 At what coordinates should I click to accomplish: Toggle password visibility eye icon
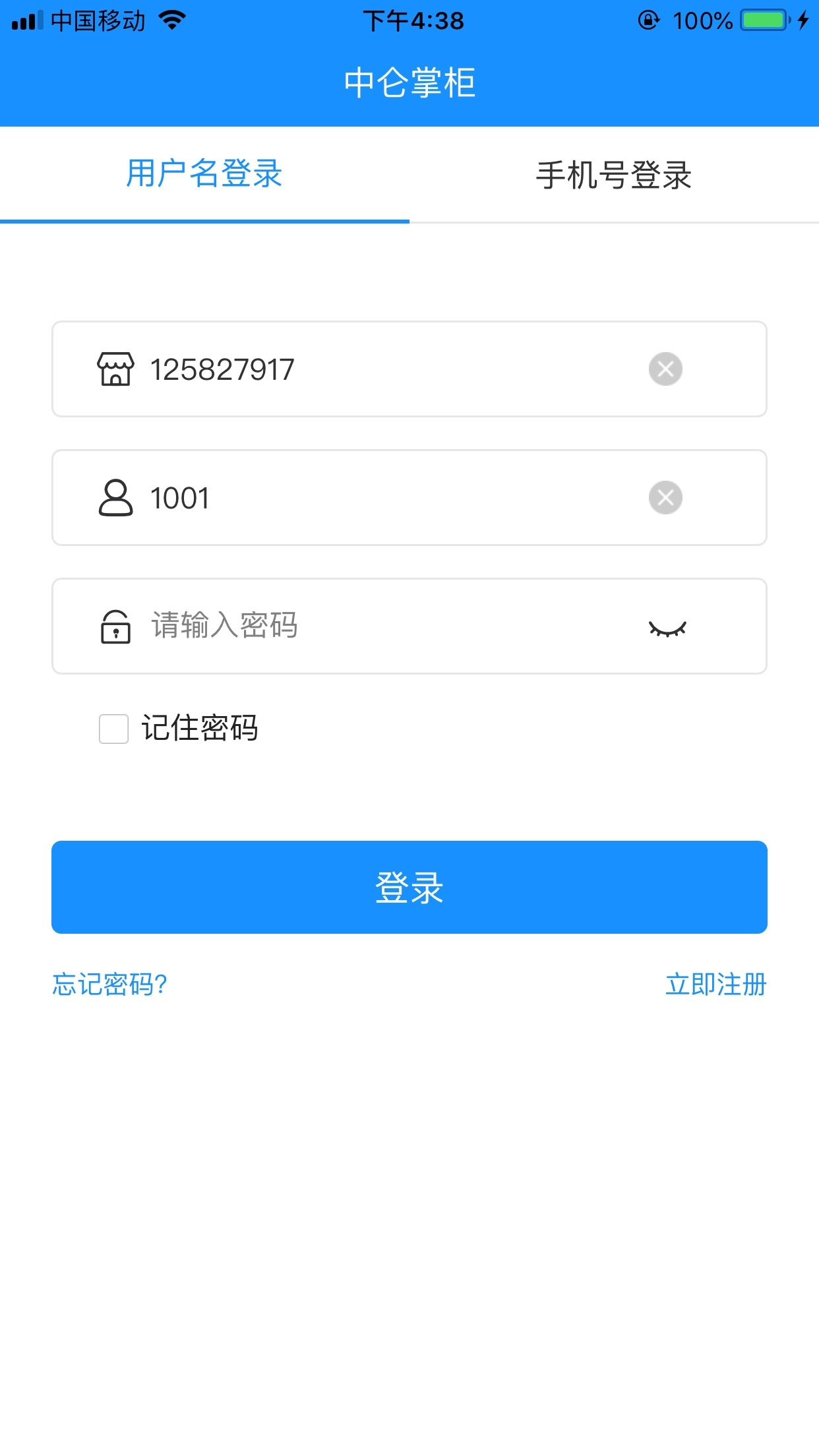pyautogui.click(x=667, y=629)
